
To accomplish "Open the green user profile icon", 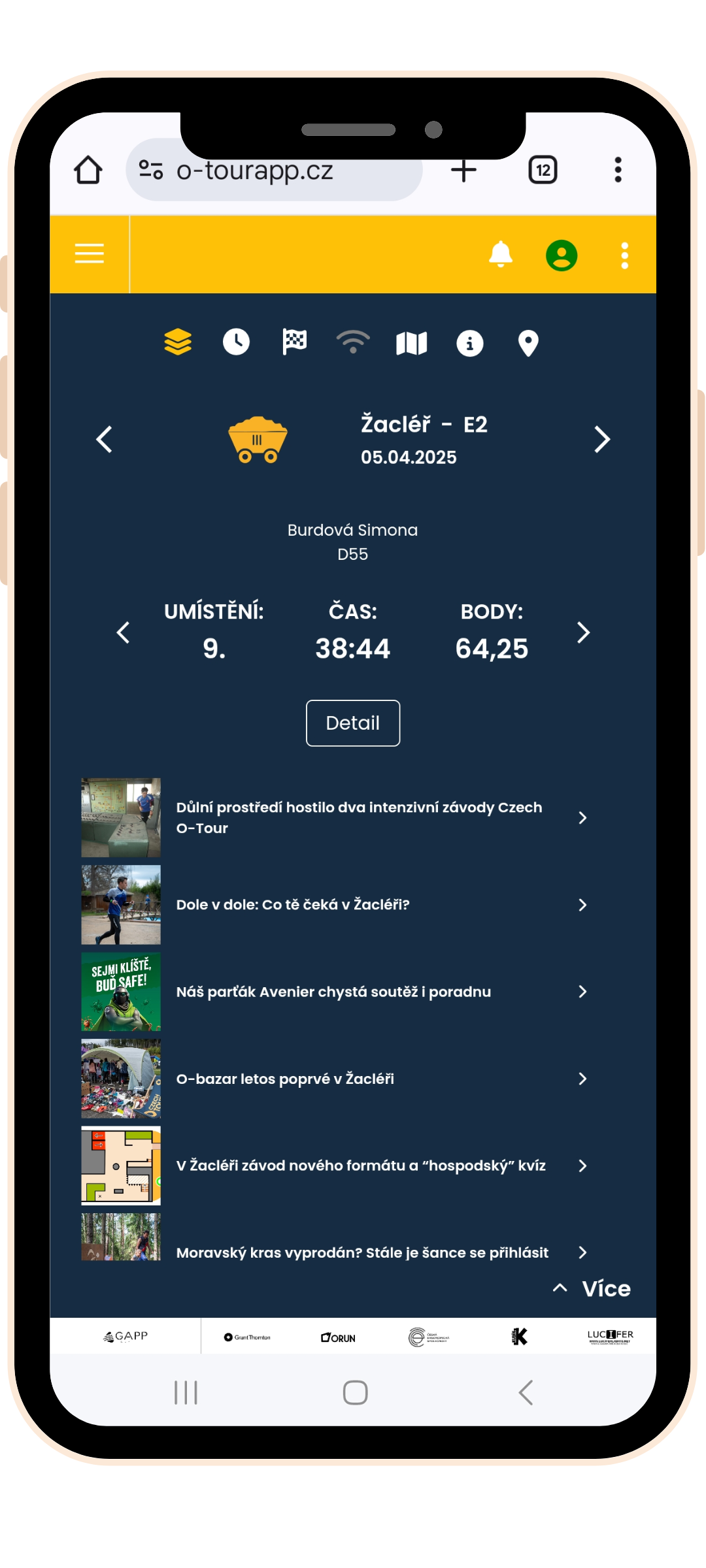I will click(x=562, y=255).
